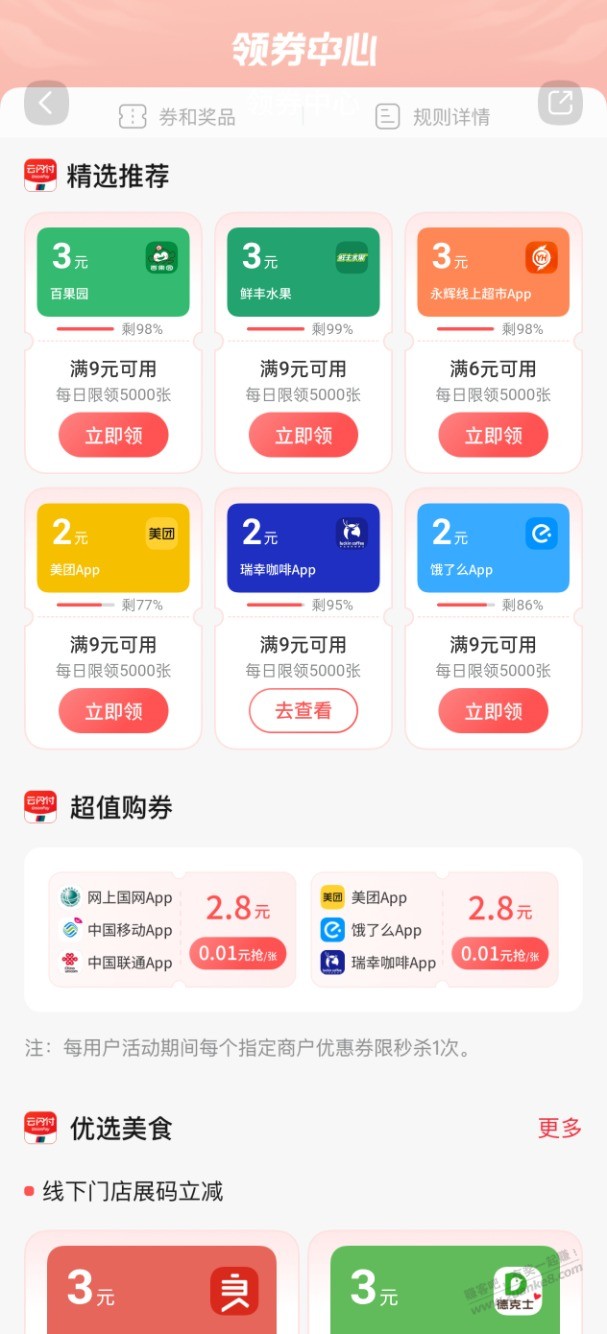Open 规则详情 rules page
Screen dimensions: 607x1334
tap(433, 117)
